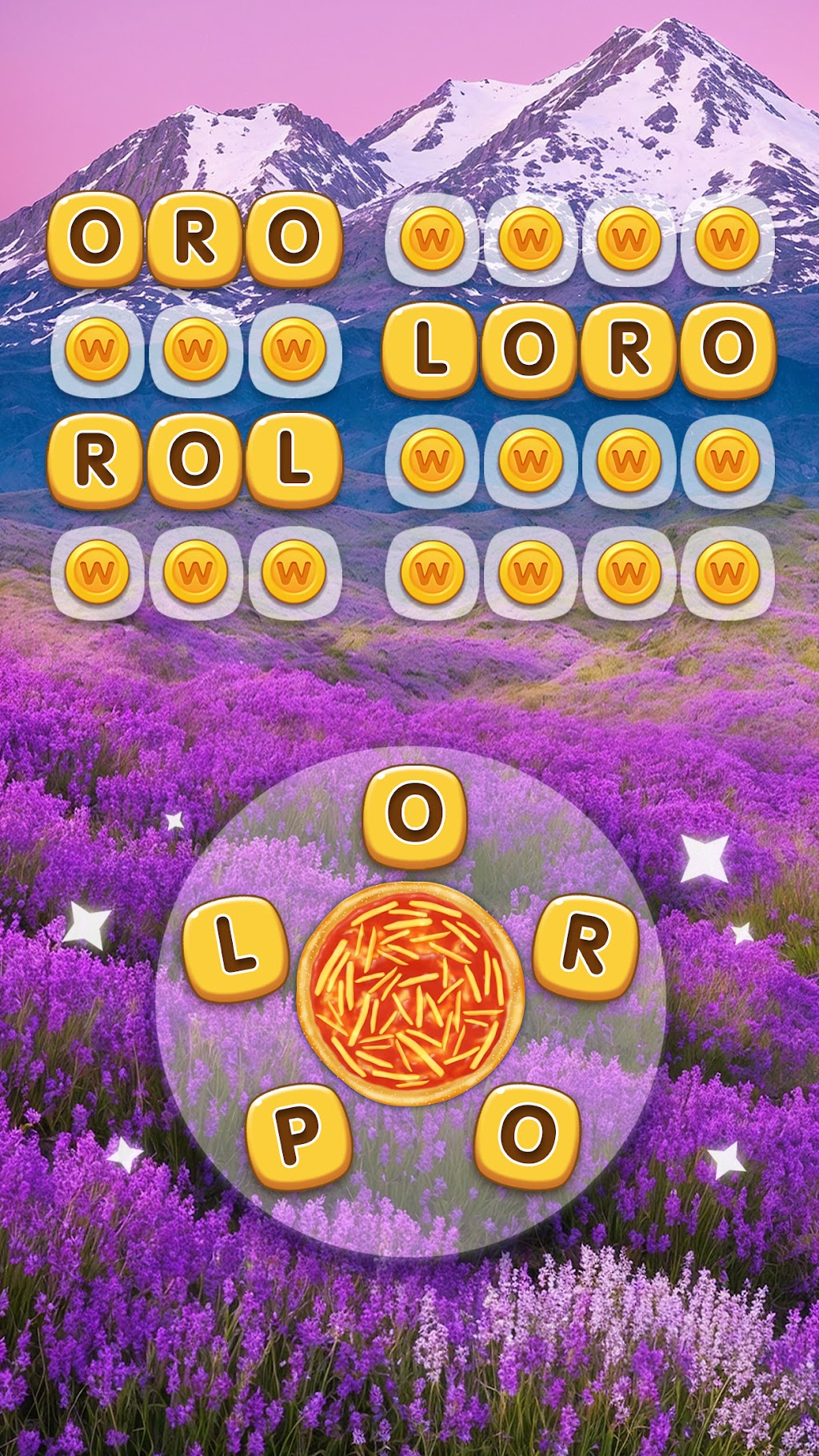
Task: Select the letter R tile in the wheel
Action: (x=585, y=949)
